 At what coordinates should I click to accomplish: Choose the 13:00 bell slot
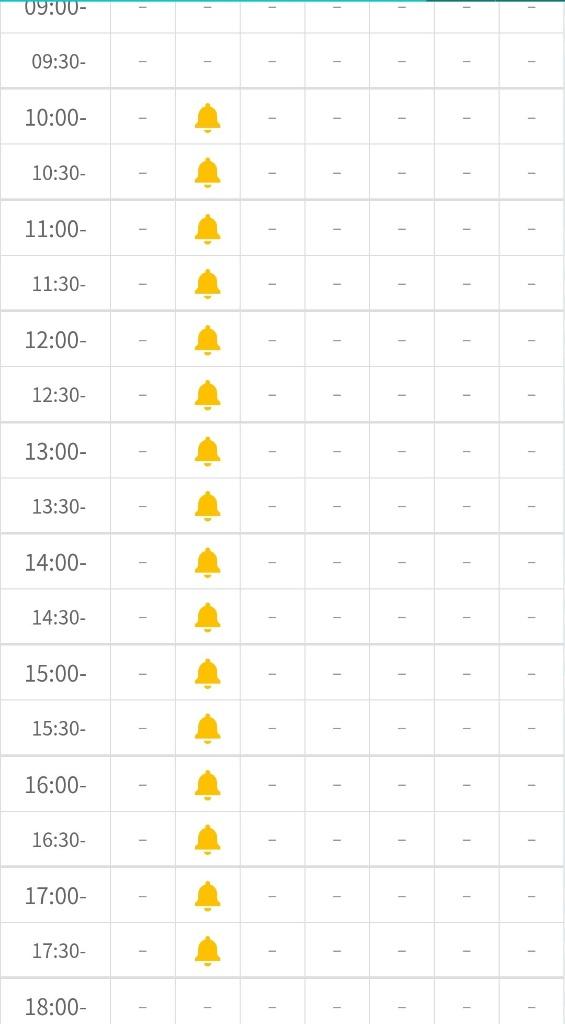(x=208, y=451)
